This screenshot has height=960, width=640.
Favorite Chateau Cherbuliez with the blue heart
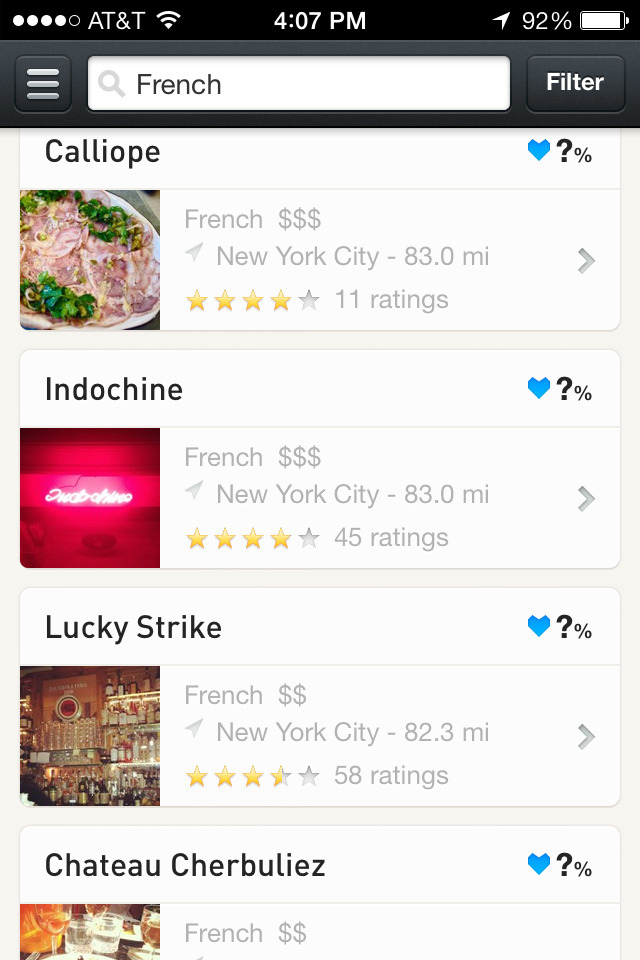(x=539, y=865)
